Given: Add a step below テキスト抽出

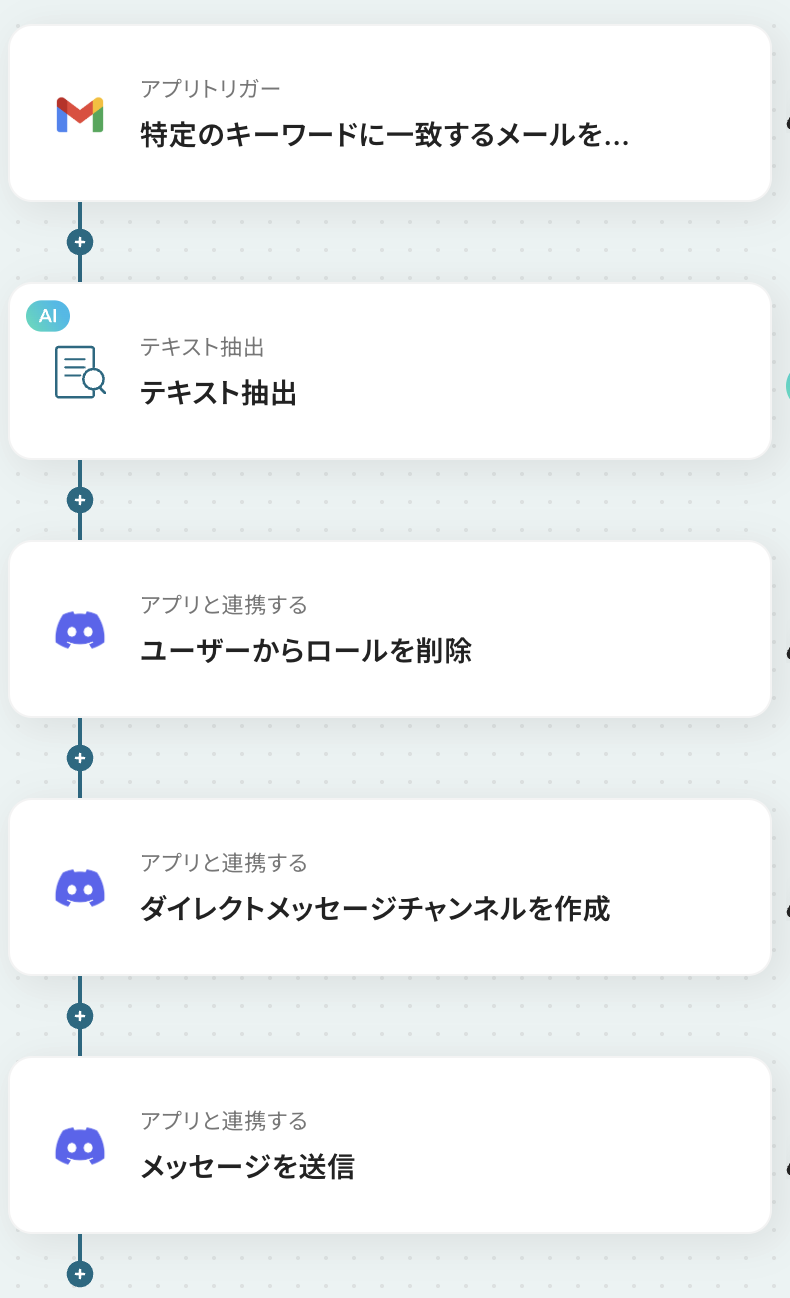Looking at the screenshot, I should (80, 500).
